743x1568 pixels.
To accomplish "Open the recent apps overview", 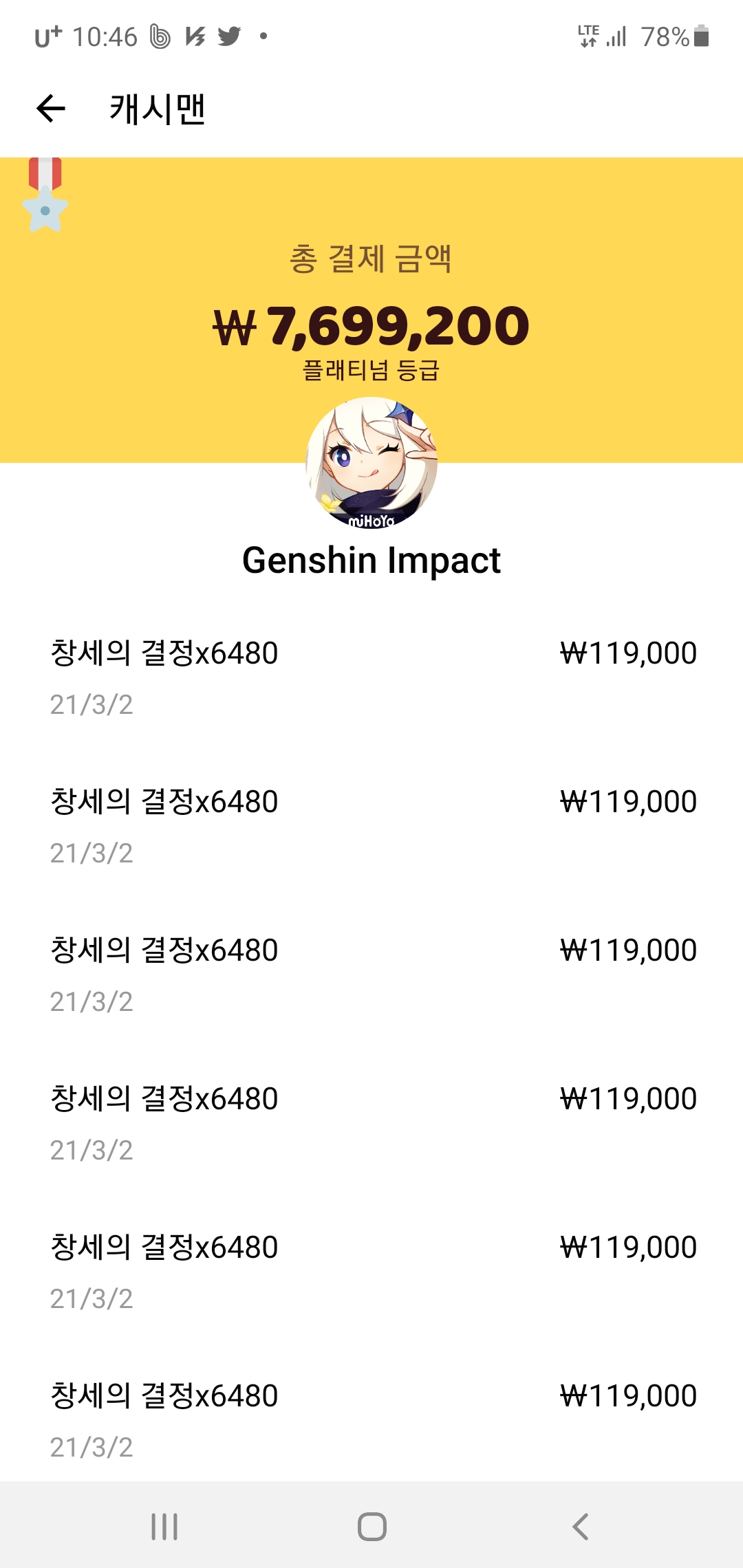I will (x=164, y=1527).
